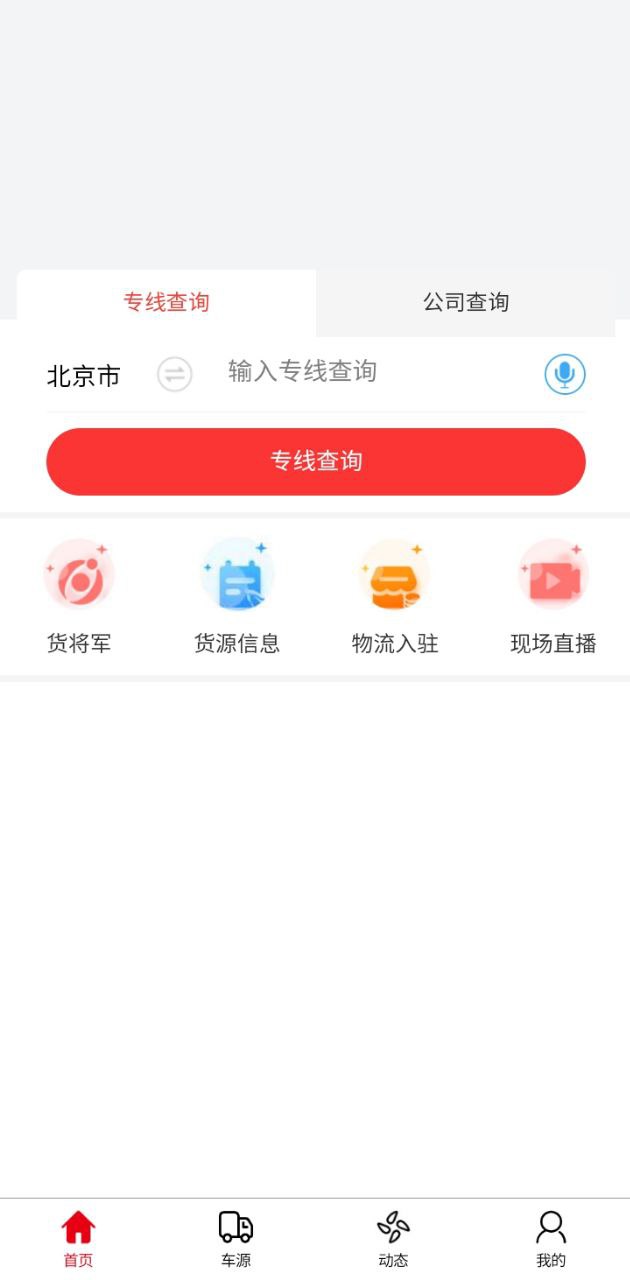This screenshot has width=630, height=1280.
Task: Switch to the 车源 tab
Action: coord(236,1238)
